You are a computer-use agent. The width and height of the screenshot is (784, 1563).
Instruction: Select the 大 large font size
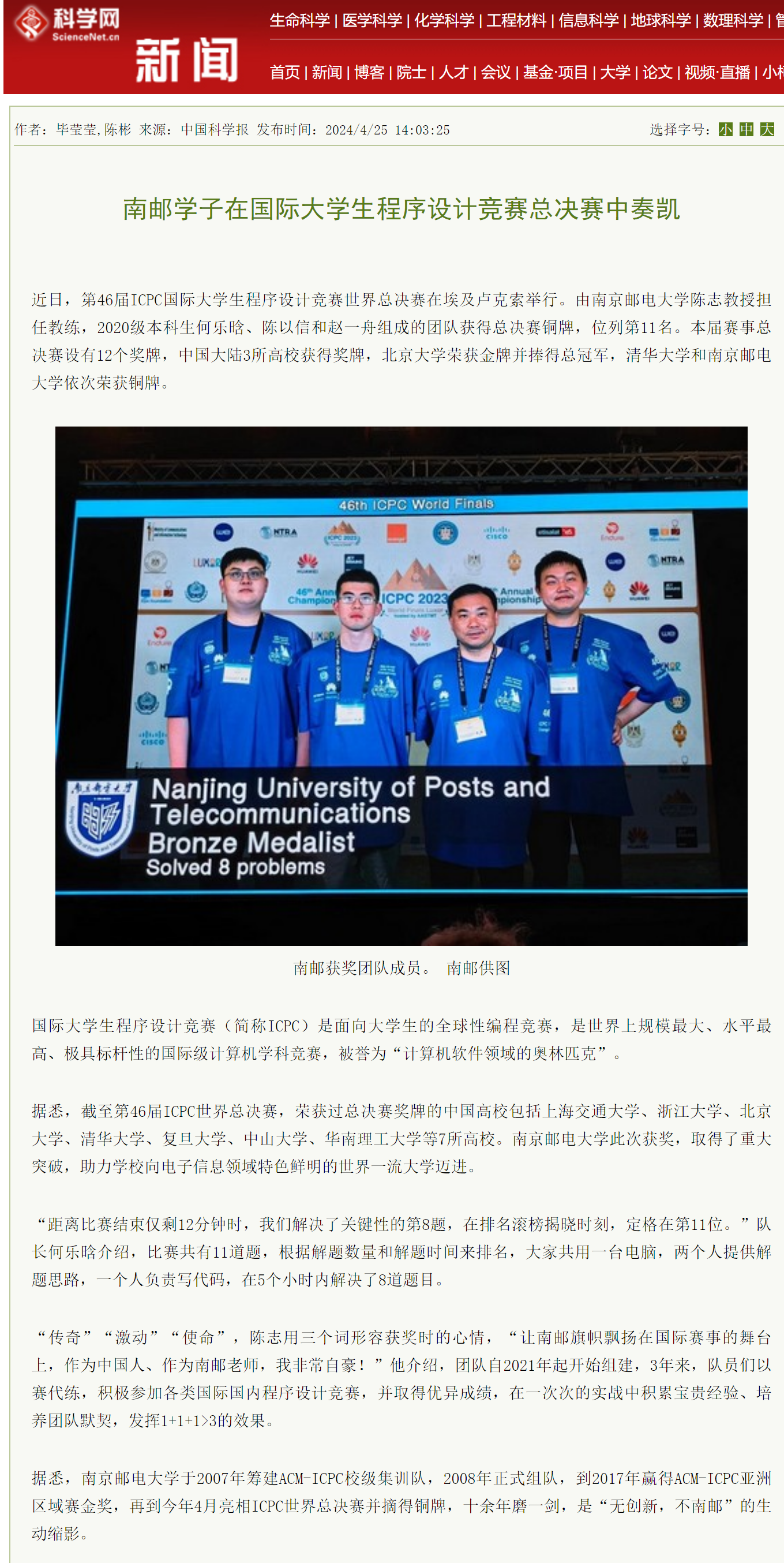click(767, 129)
